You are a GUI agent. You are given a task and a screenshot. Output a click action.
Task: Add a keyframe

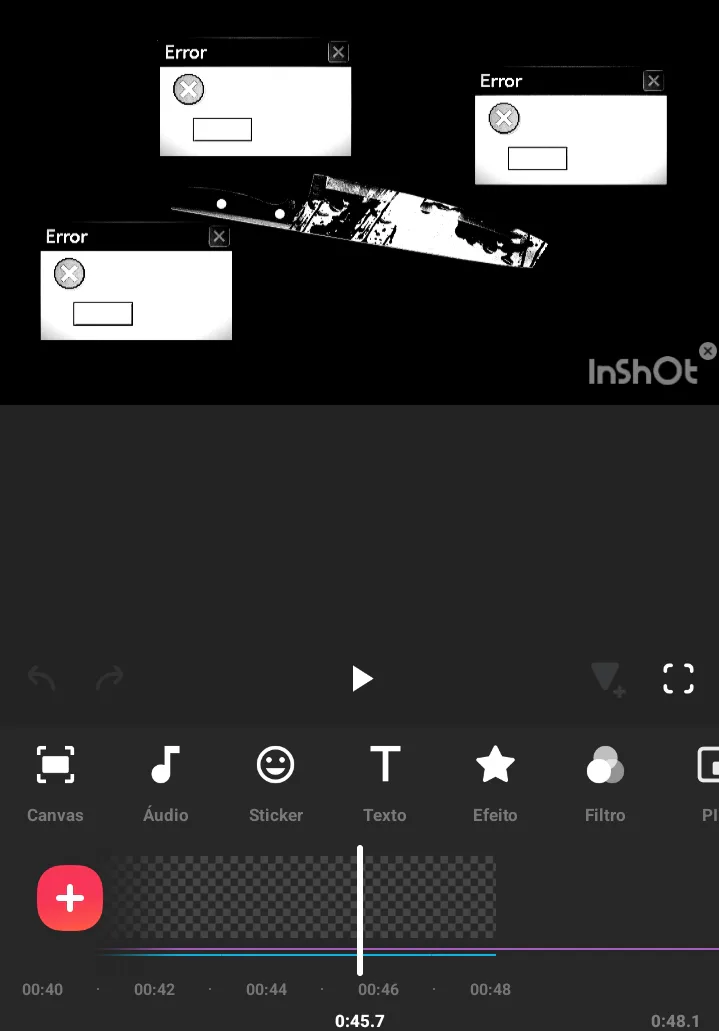tap(607, 679)
